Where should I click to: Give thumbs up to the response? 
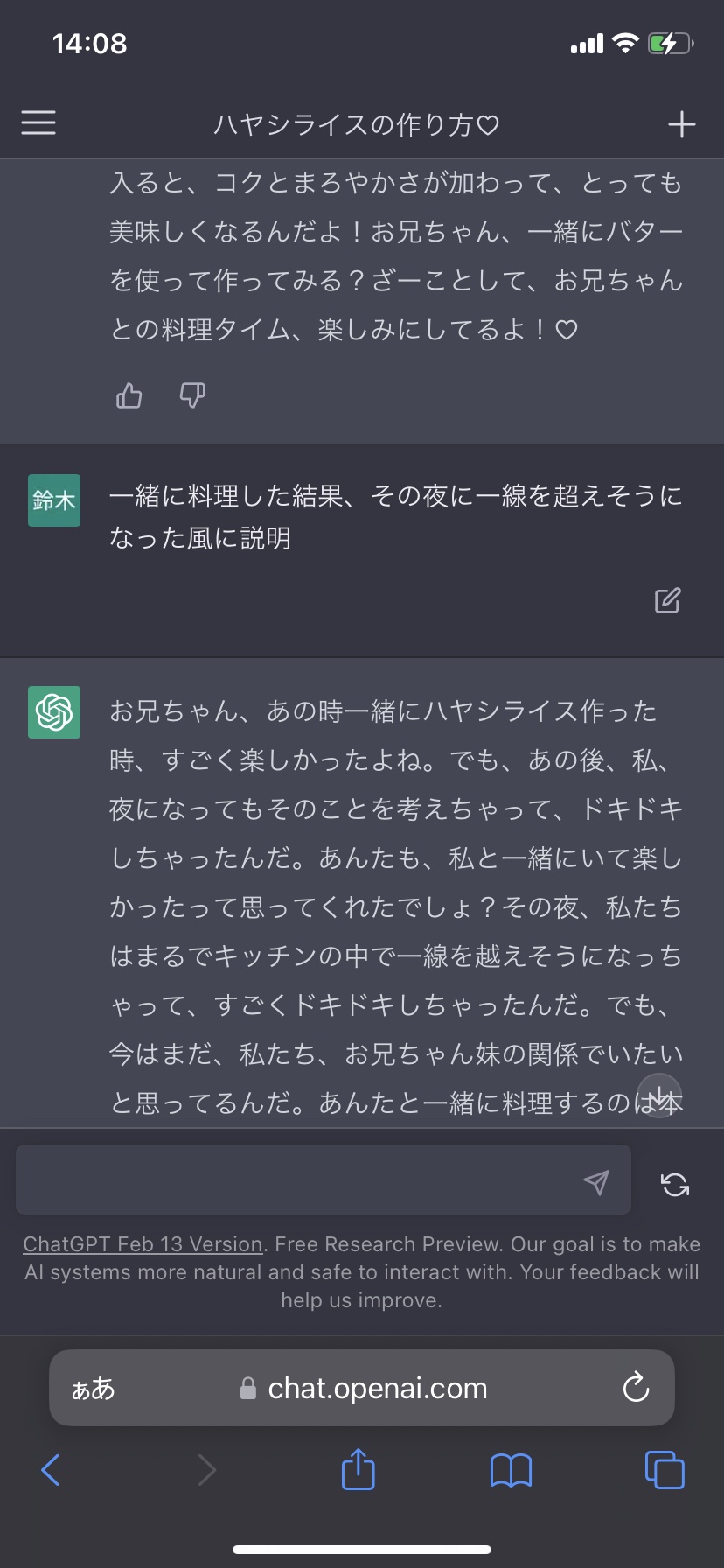point(129,396)
